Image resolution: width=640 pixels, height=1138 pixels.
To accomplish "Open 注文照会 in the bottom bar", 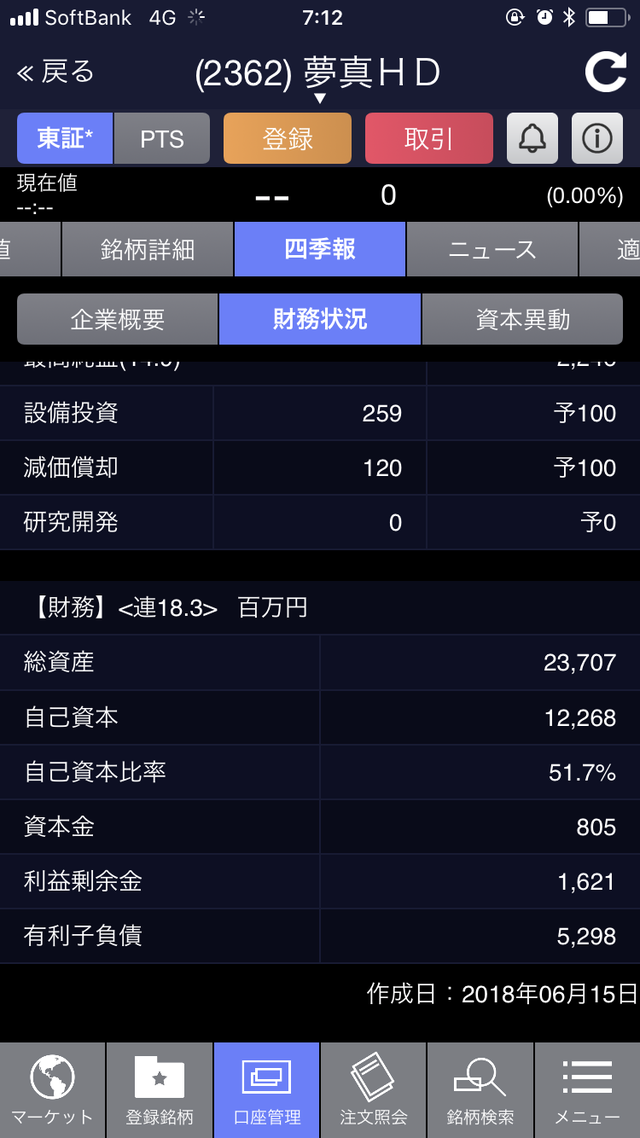I will coord(374,1090).
